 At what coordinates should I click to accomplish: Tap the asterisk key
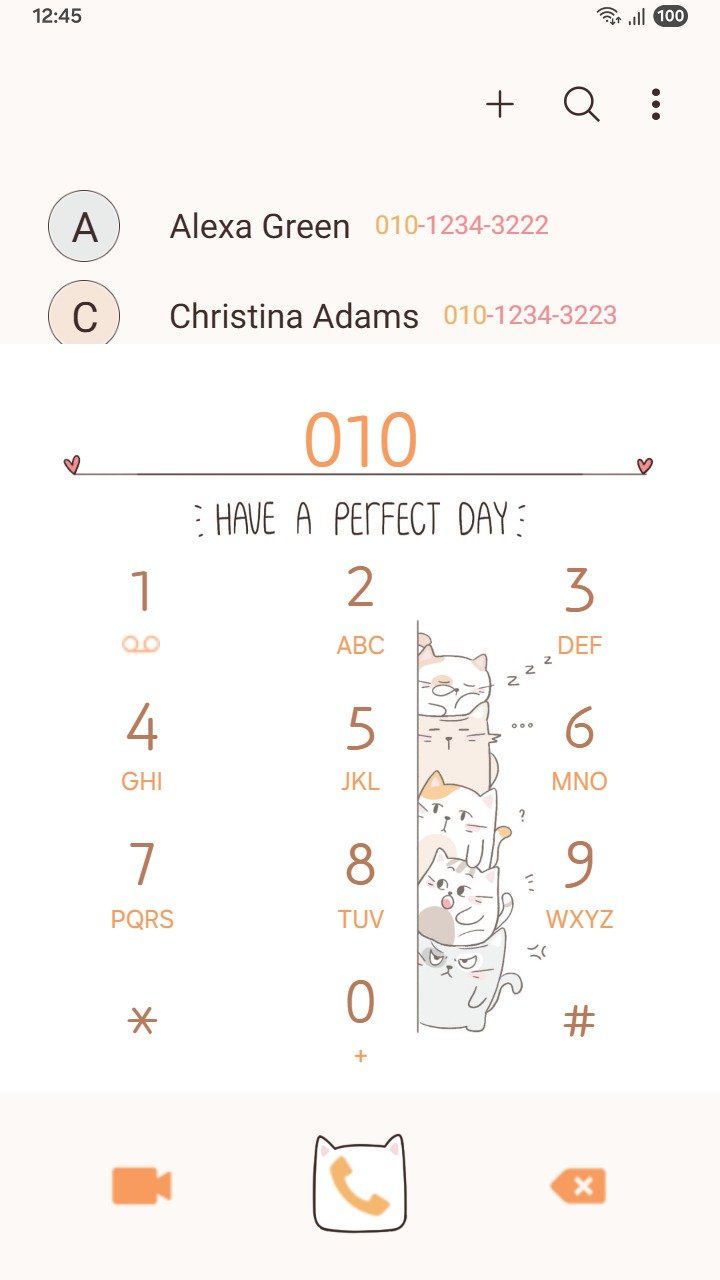click(142, 1020)
